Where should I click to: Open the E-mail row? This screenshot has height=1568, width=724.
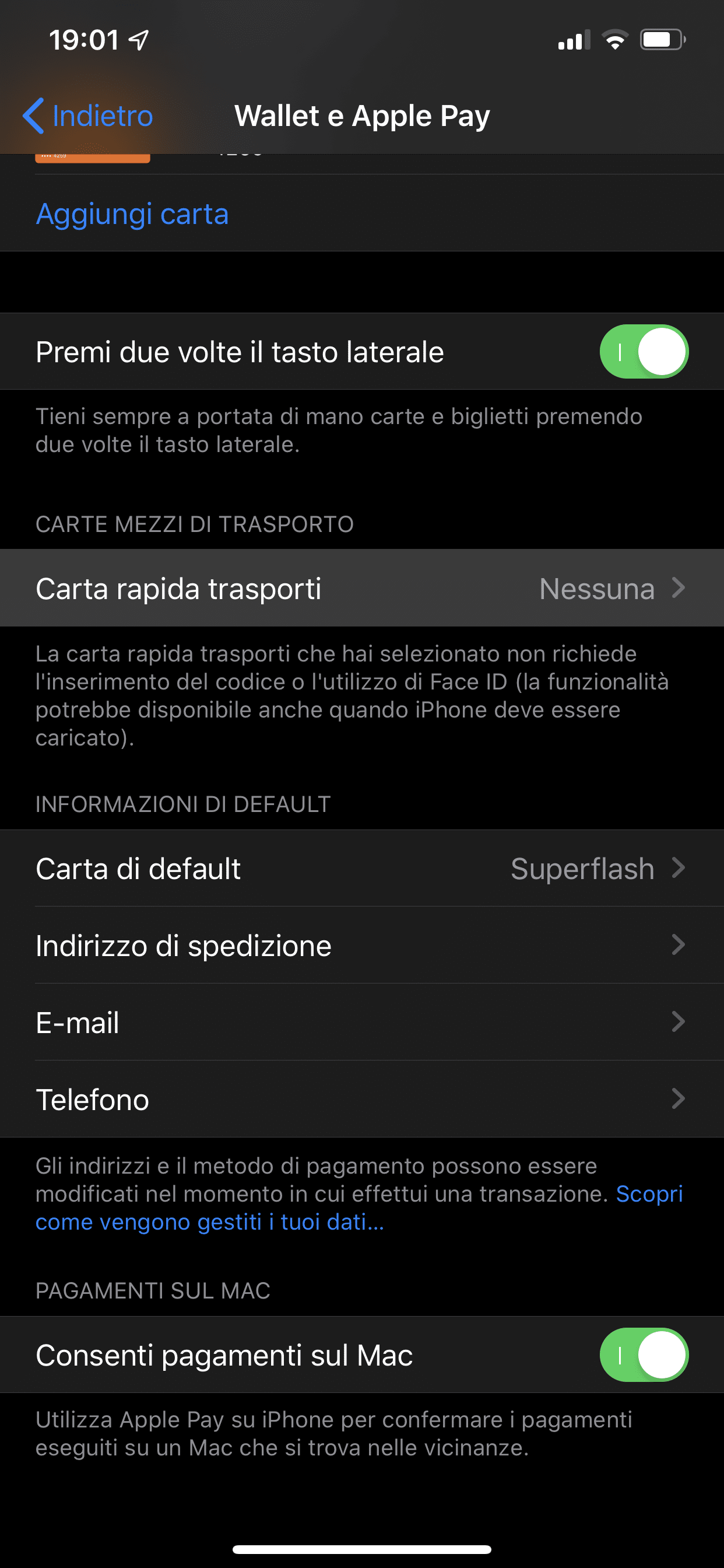point(362,1022)
